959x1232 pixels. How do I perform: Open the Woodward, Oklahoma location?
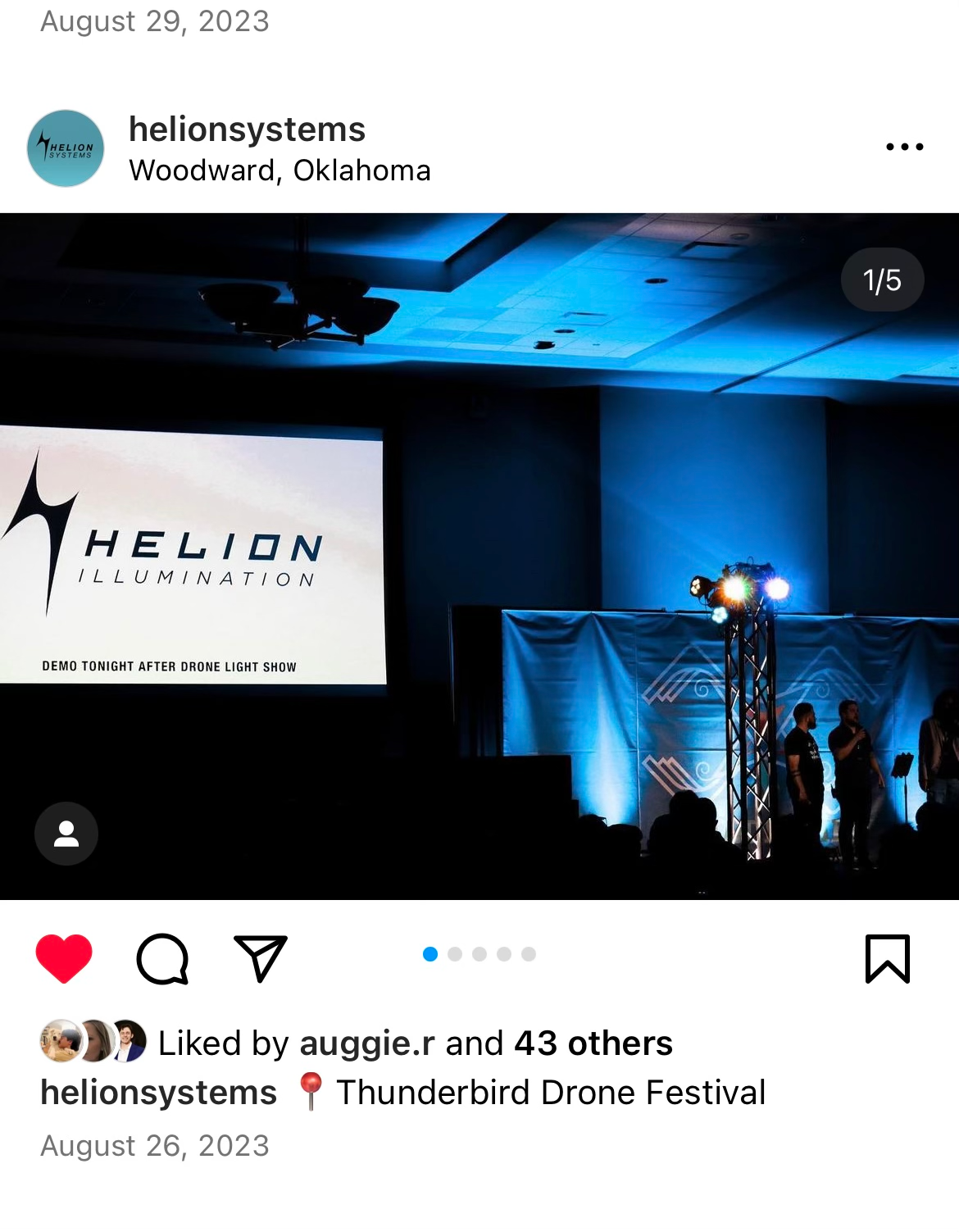point(280,170)
